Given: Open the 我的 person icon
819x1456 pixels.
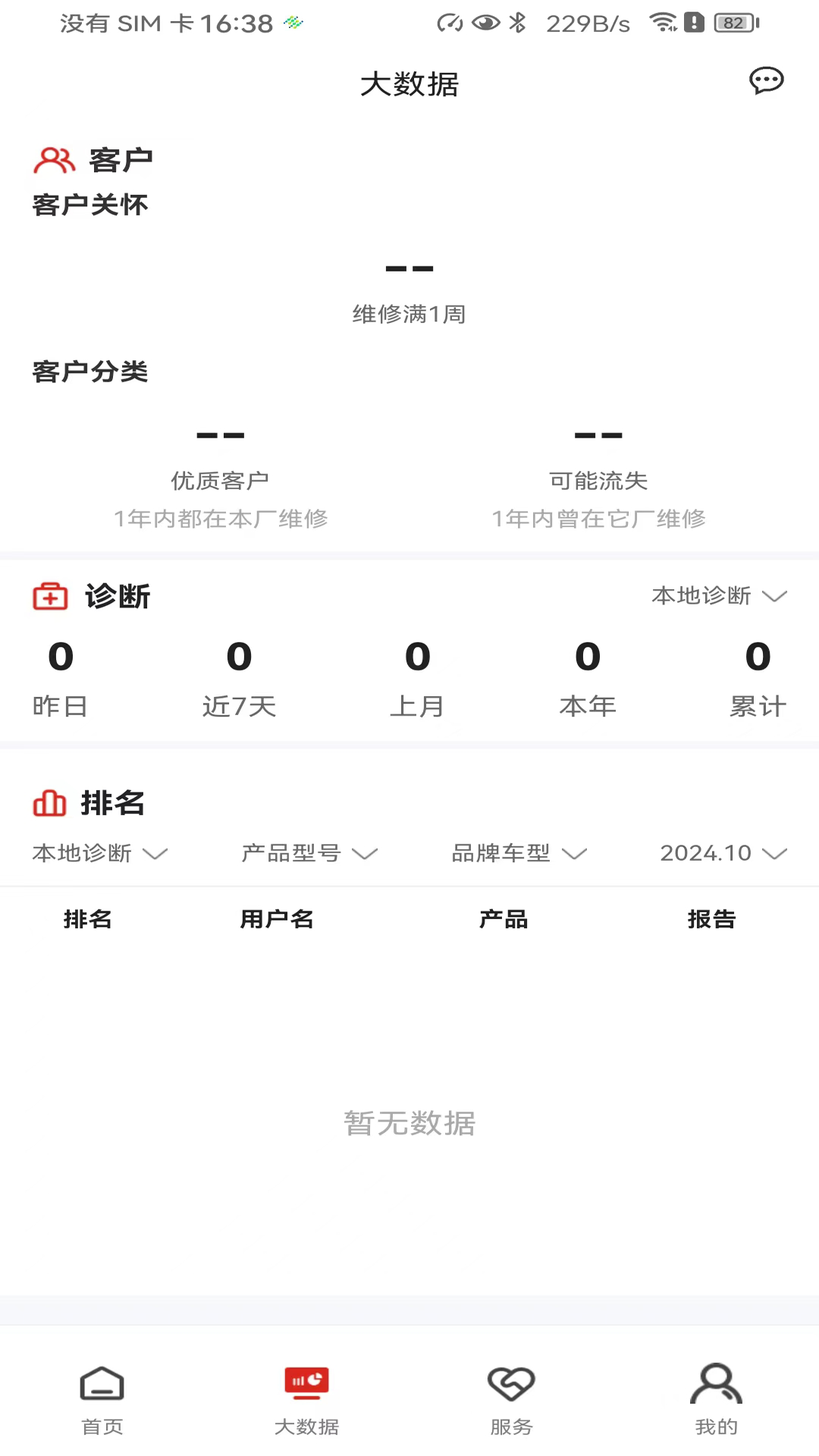Looking at the screenshot, I should [x=715, y=1382].
